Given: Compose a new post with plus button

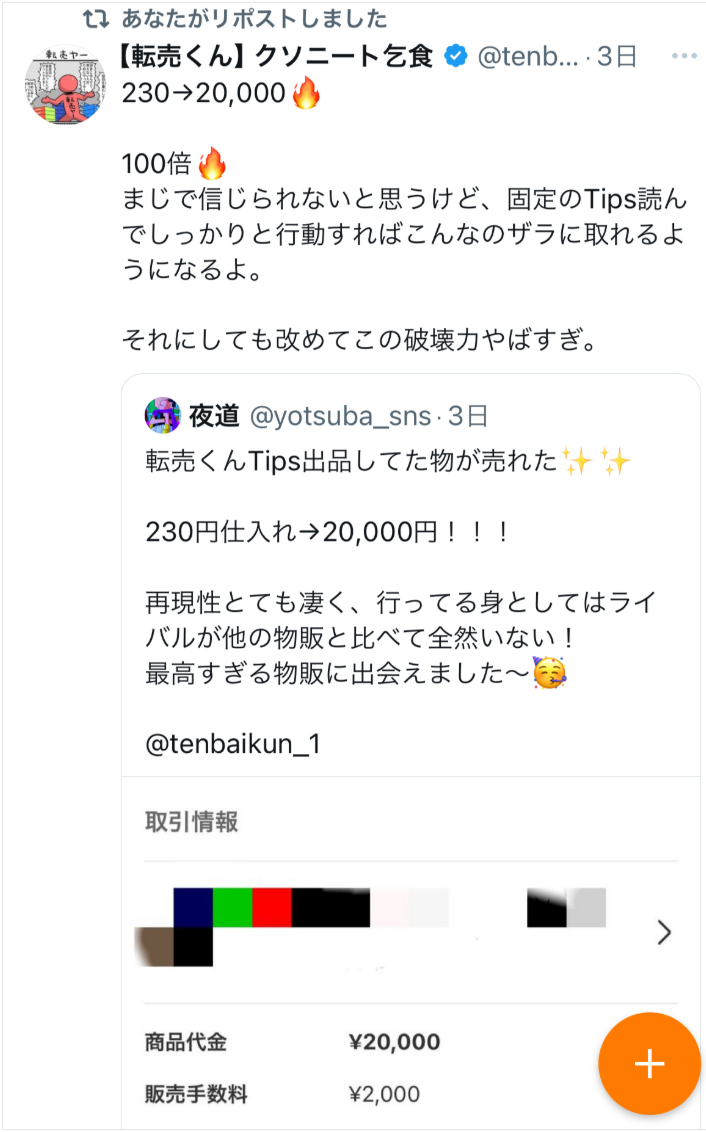Looking at the screenshot, I should (x=649, y=1063).
